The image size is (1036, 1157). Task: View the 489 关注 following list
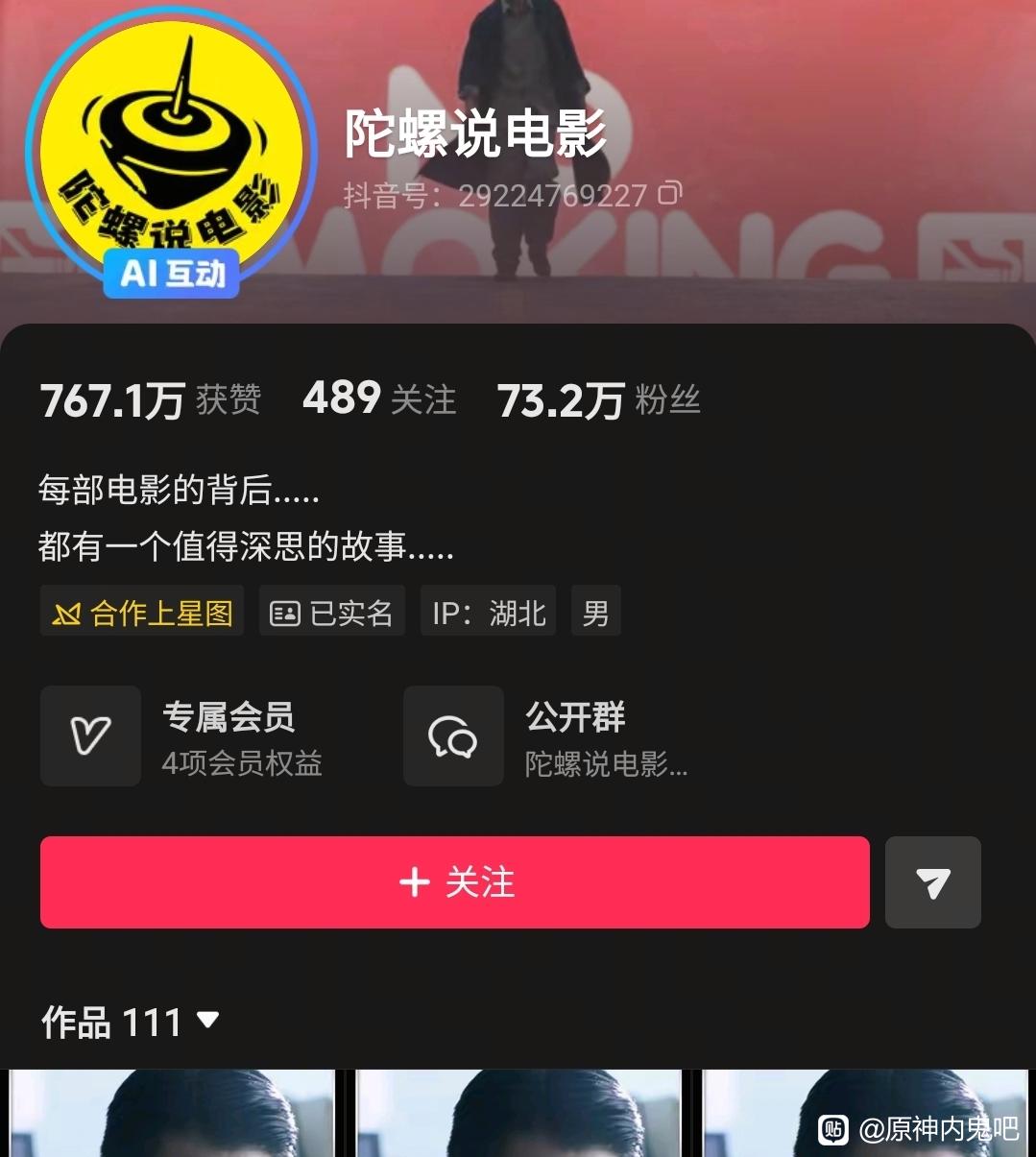[379, 398]
